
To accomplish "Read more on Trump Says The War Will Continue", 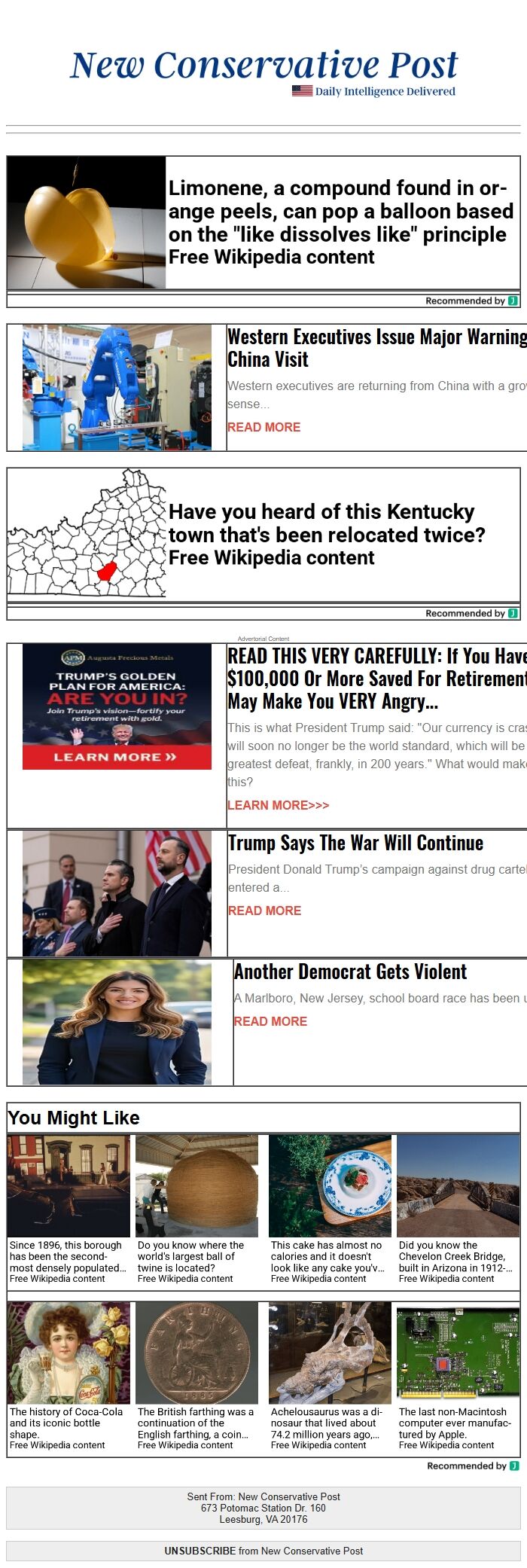I will click(265, 911).
